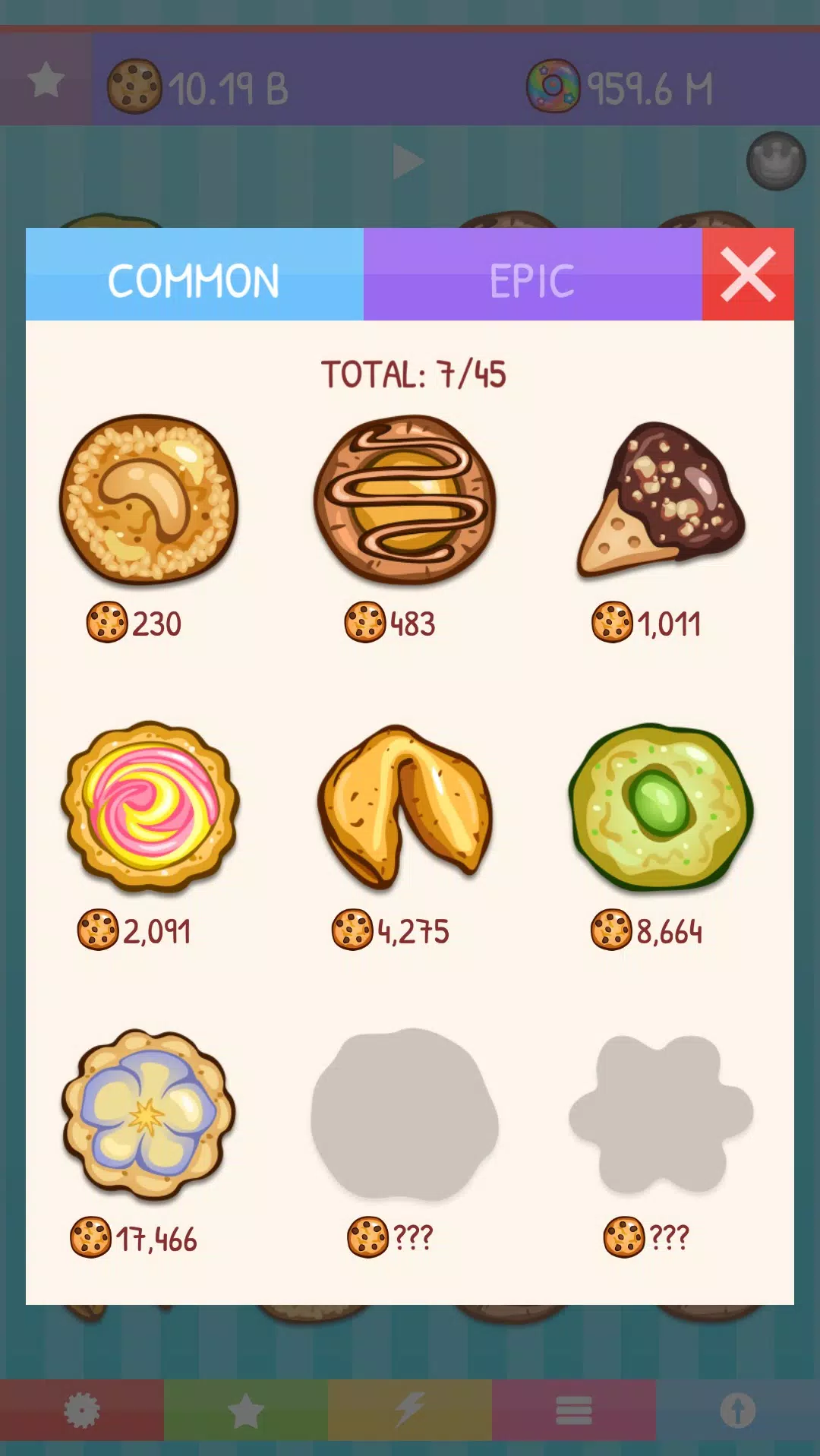Select the lightning bolt boosts icon
Viewport: 820px width, 1456px height.
(410, 1409)
